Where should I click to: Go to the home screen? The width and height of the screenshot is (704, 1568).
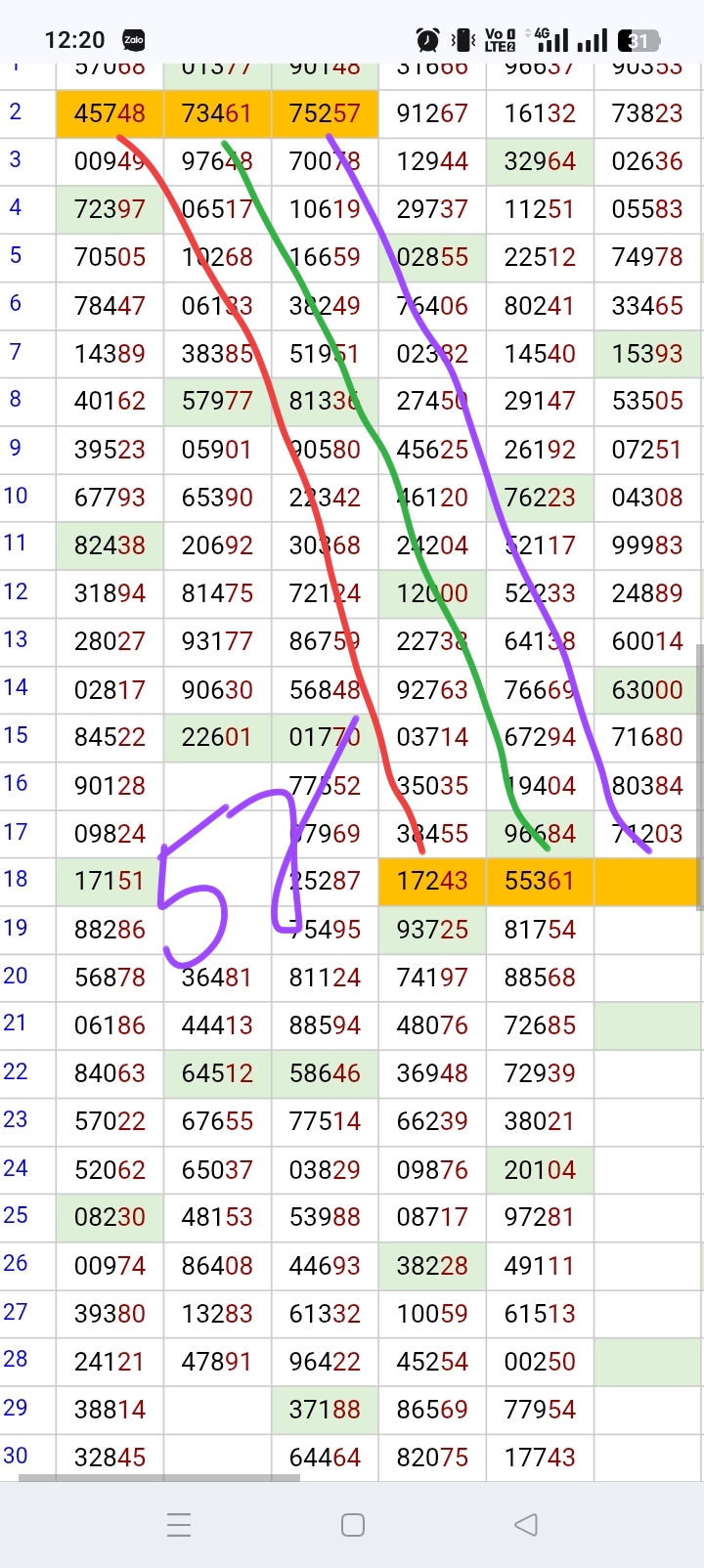pos(353,1525)
